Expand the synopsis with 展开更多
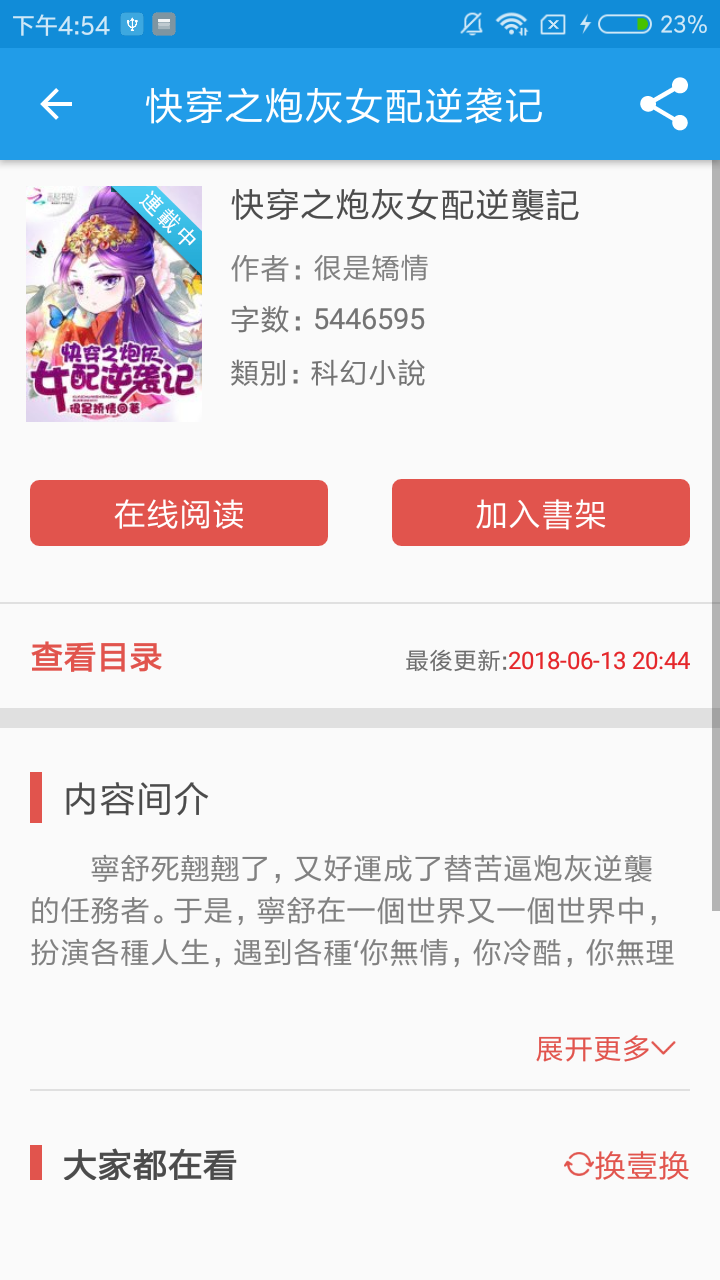The height and width of the screenshot is (1280, 720). point(606,1049)
